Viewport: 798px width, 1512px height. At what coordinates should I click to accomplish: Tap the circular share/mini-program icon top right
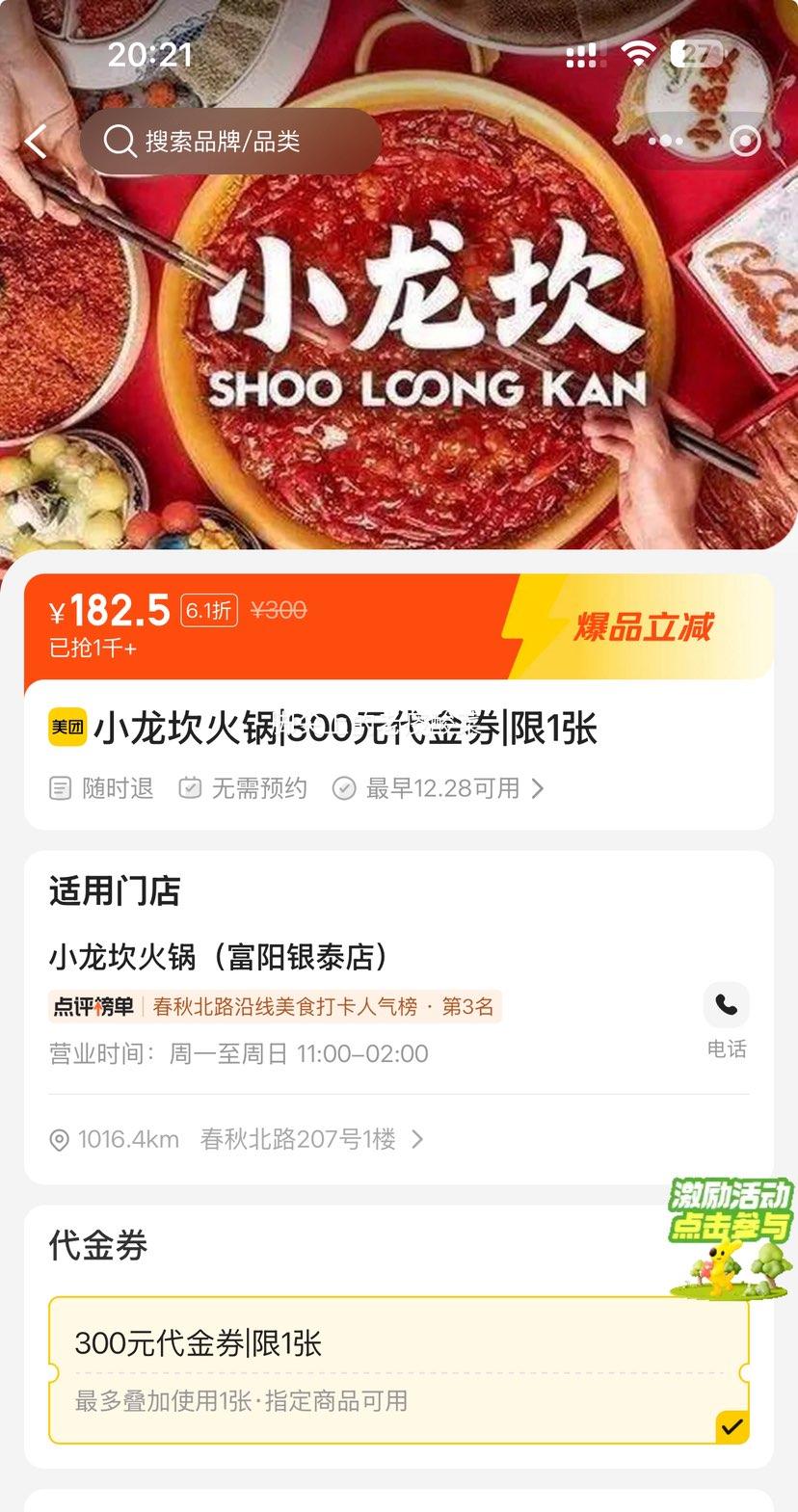point(744,141)
